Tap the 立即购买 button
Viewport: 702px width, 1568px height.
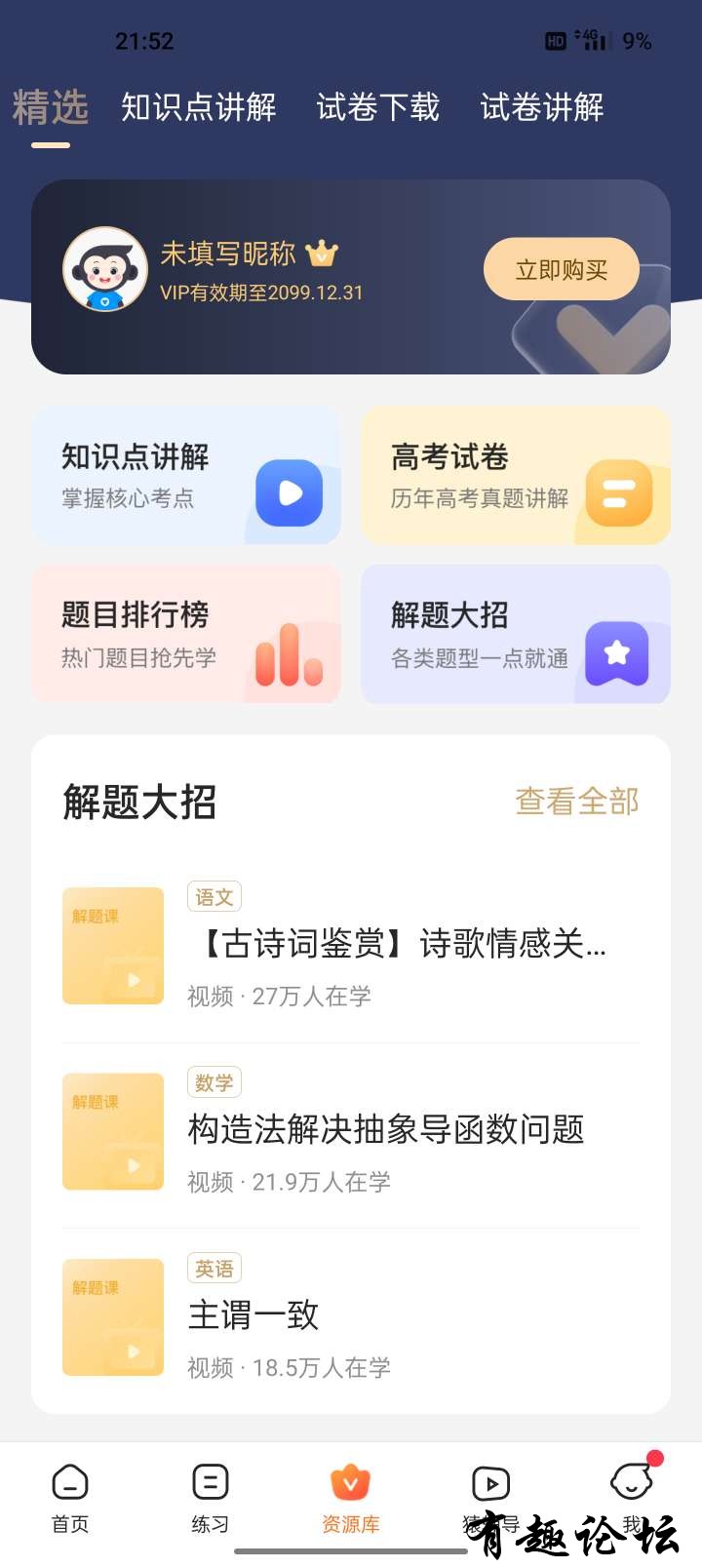(561, 270)
